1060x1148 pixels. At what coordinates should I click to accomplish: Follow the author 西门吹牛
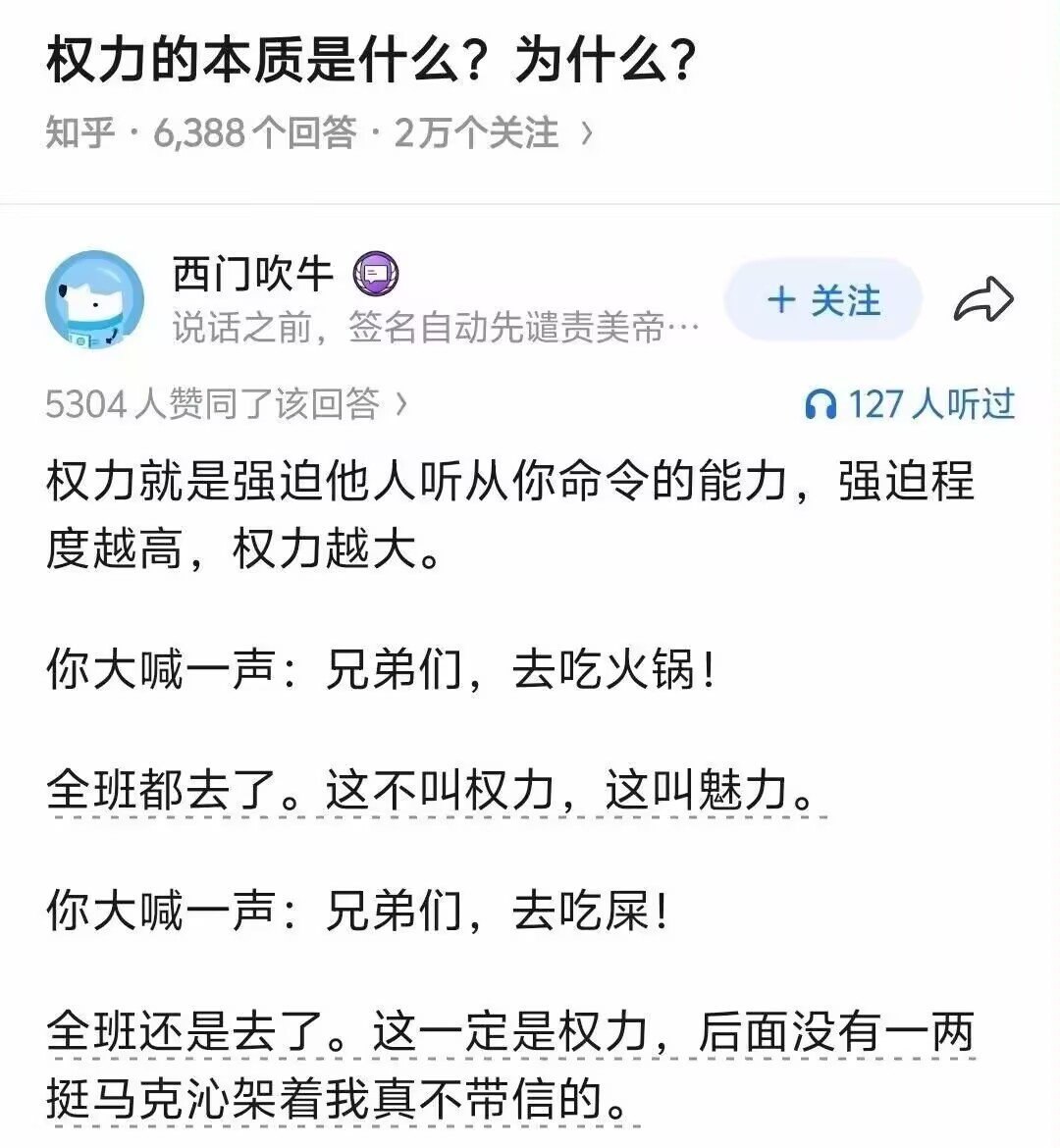[822, 300]
